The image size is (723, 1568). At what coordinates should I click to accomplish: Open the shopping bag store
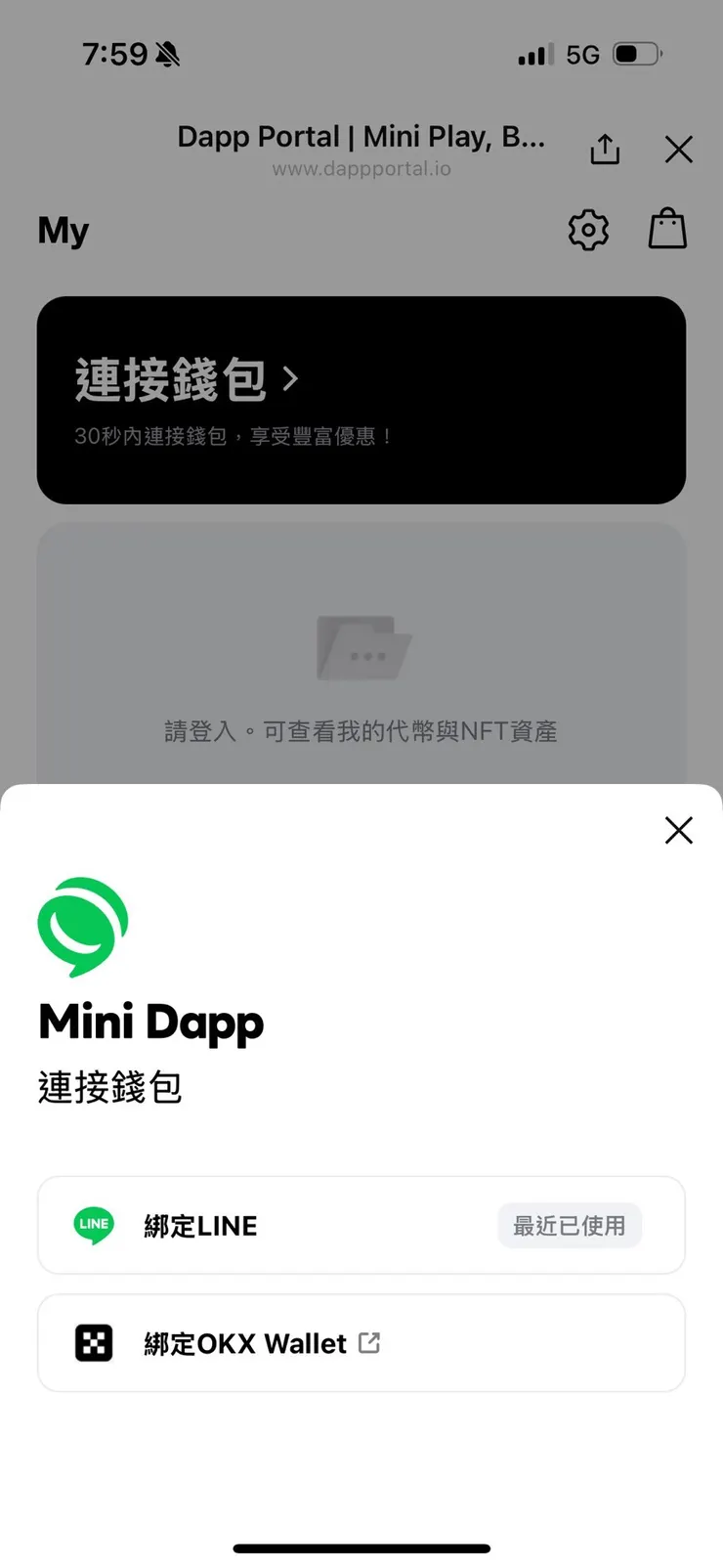point(668,230)
